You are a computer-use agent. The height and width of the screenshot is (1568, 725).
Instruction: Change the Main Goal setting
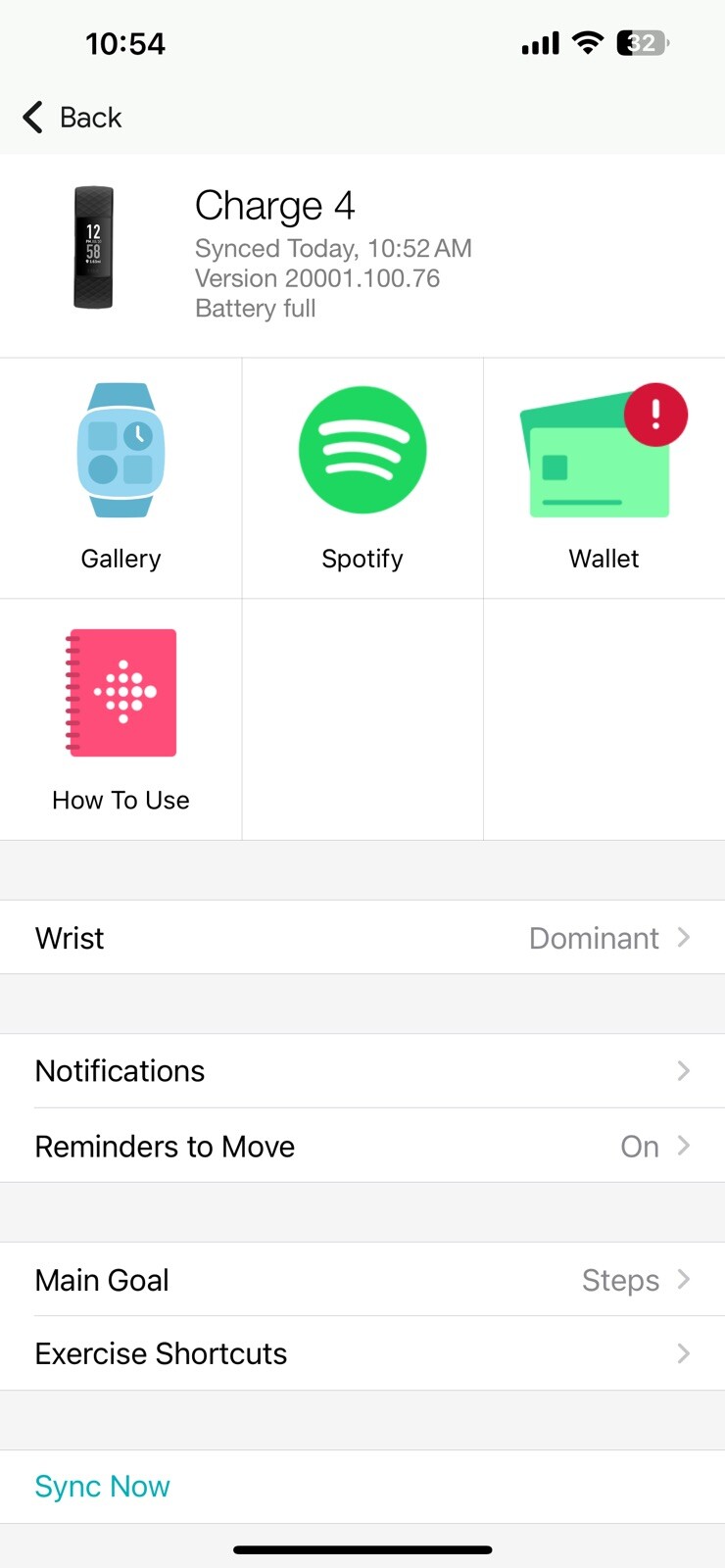[362, 1280]
